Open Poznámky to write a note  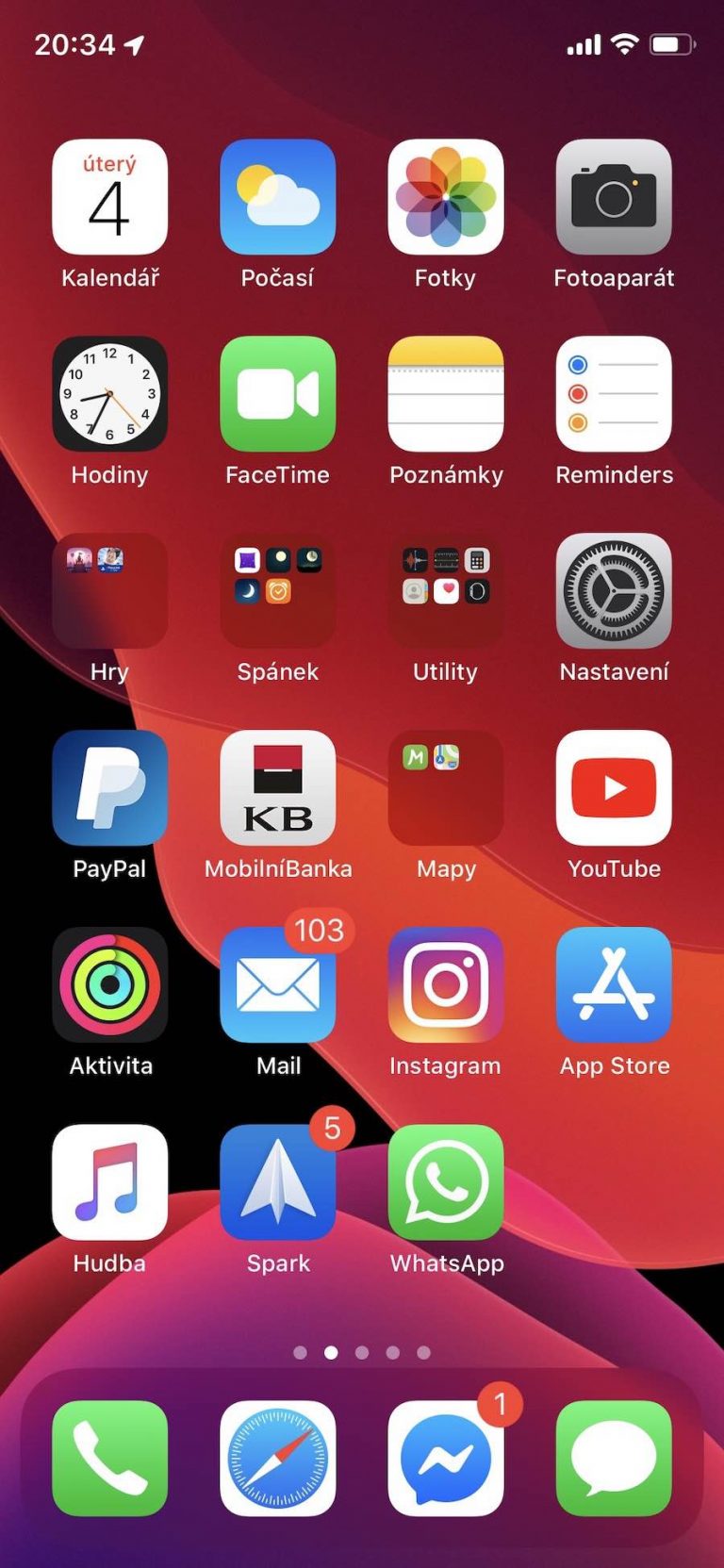(x=446, y=393)
